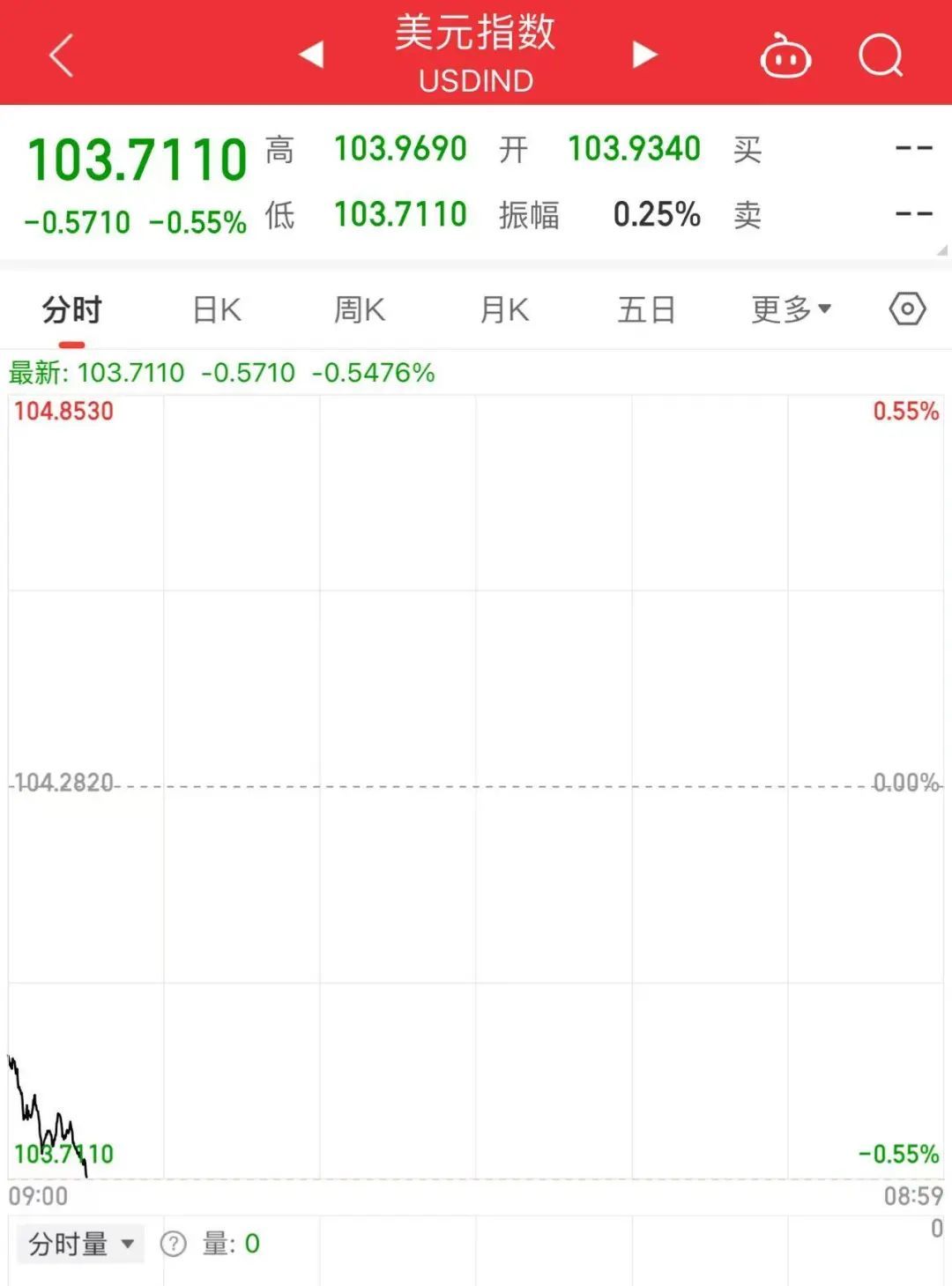This screenshot has width=952, height=1286.
Task: Select the 分时 chart tab
Action: pos(72,310)
